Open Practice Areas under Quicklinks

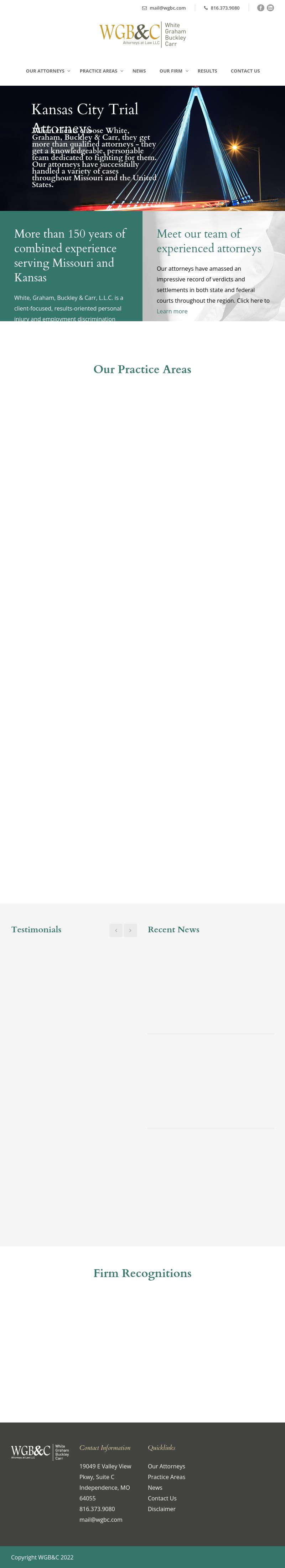[166, 1477]
